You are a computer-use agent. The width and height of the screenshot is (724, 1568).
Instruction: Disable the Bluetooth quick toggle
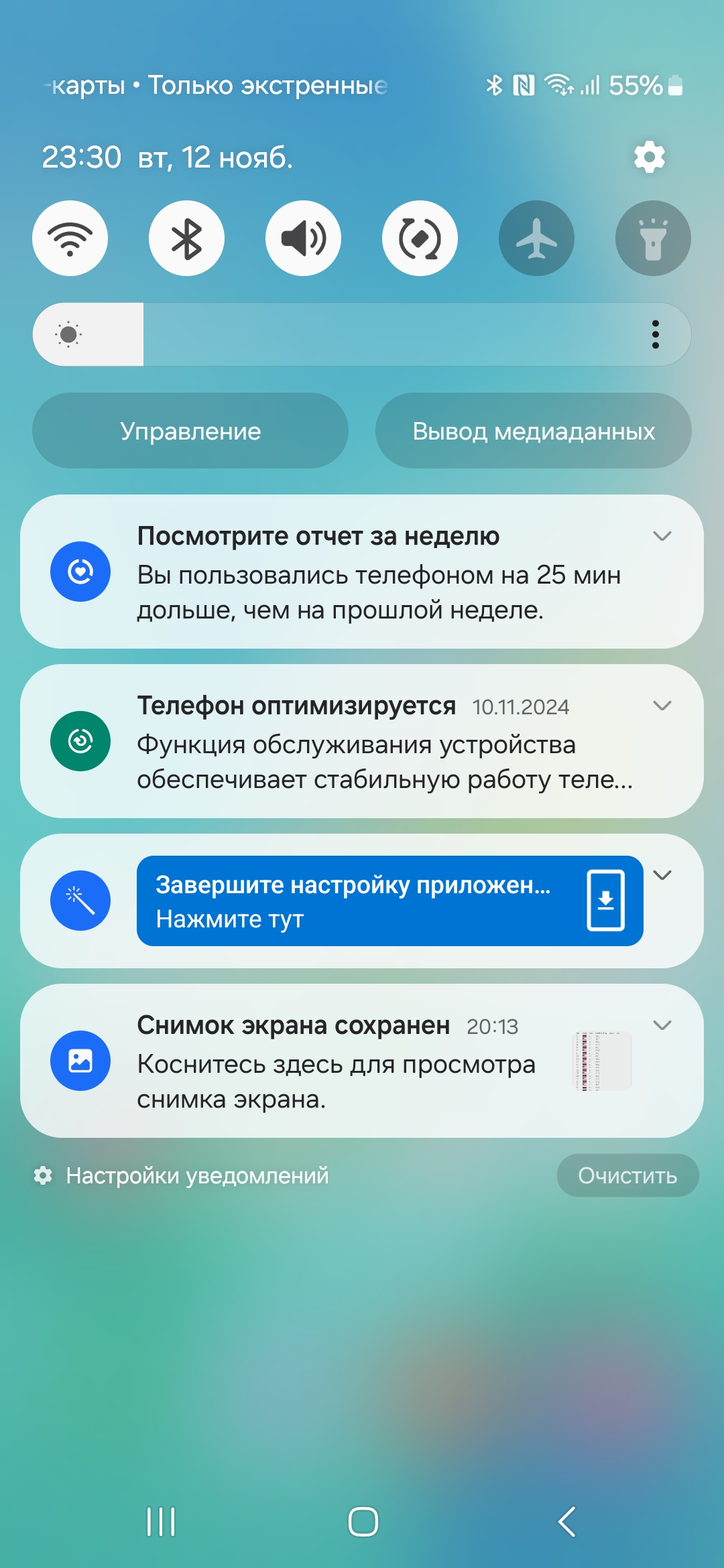pos(187,239)
